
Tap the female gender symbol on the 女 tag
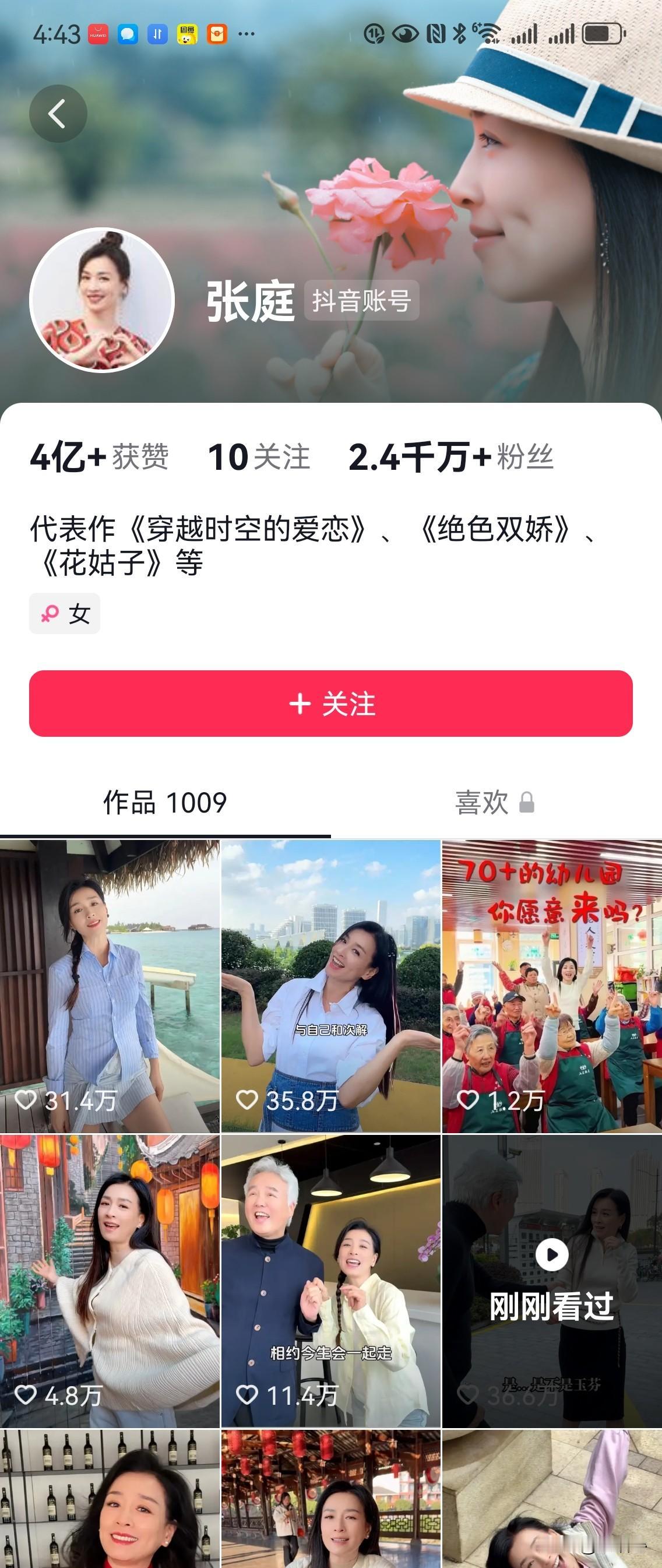50,614
